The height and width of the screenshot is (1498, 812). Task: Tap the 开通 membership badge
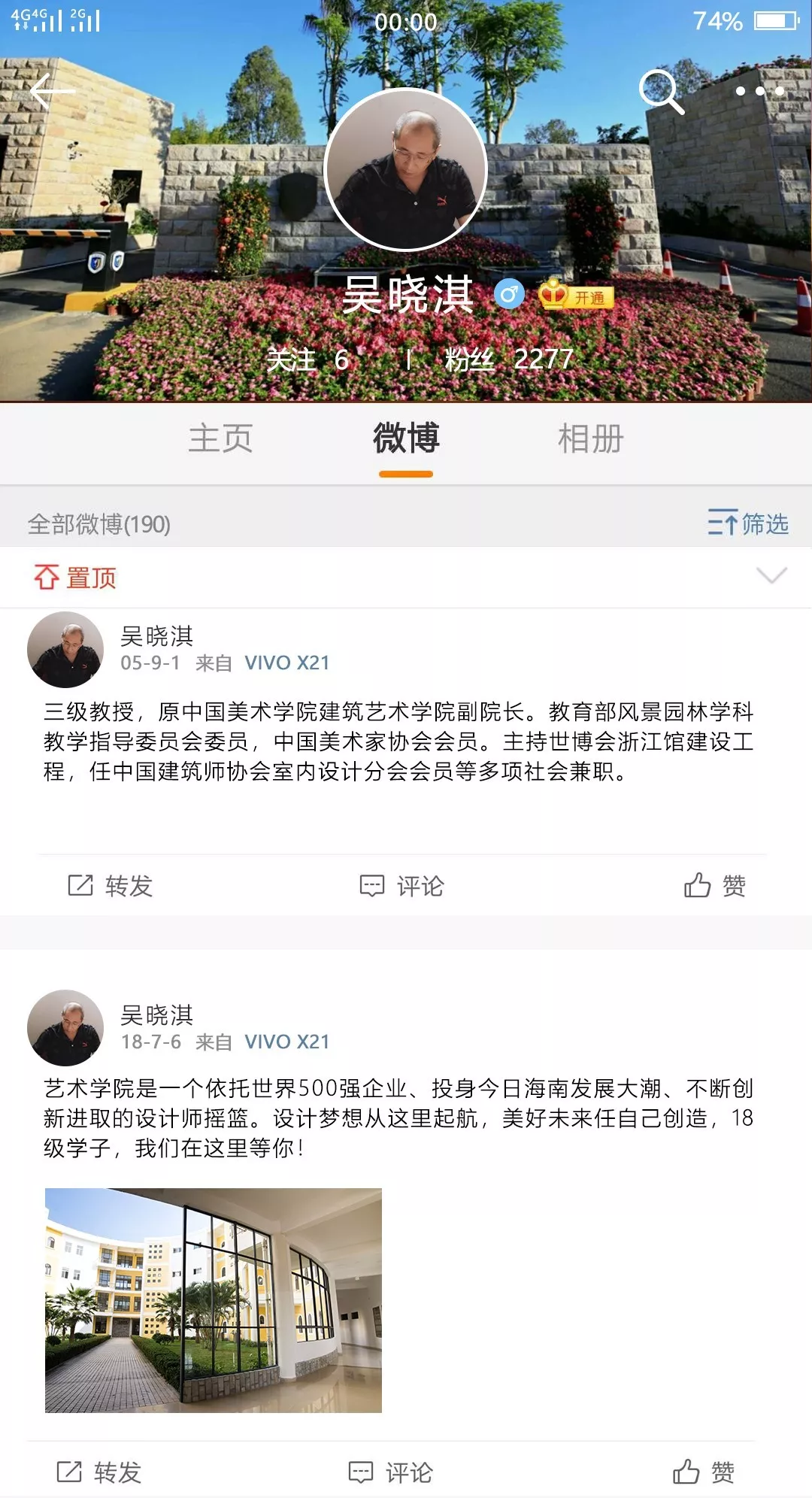tap(577, 296)
